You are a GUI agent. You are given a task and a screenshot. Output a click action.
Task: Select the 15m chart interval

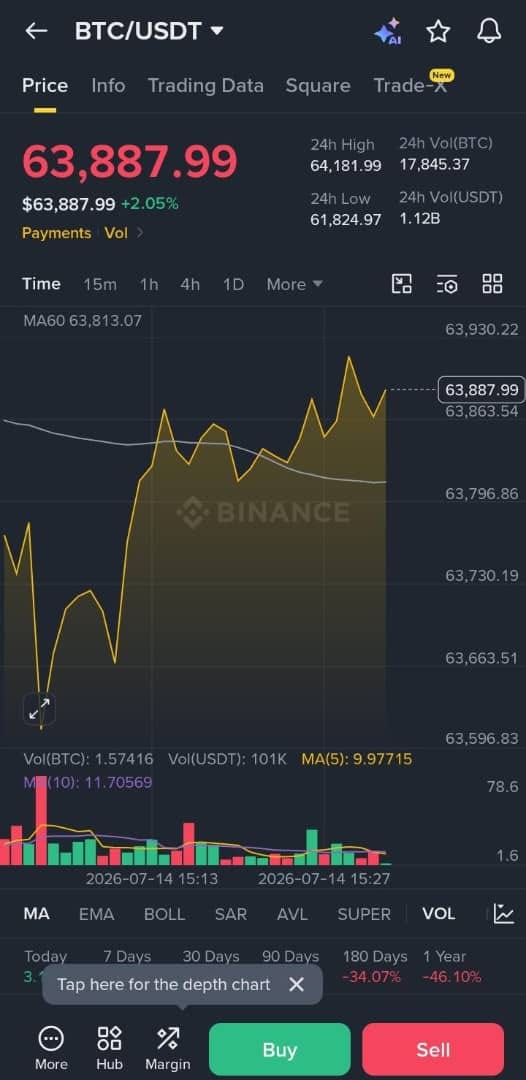100,284
